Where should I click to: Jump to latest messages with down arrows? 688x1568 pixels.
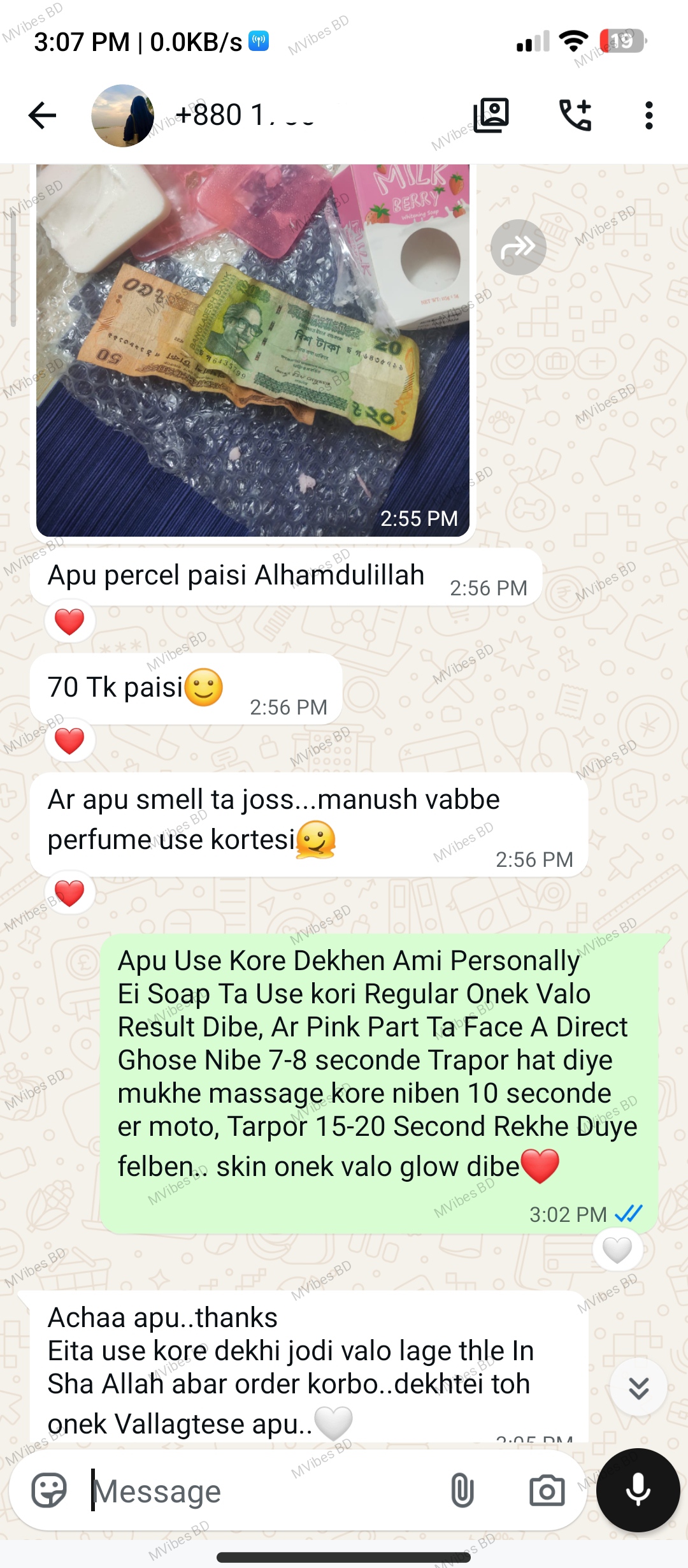[638, 1388]
